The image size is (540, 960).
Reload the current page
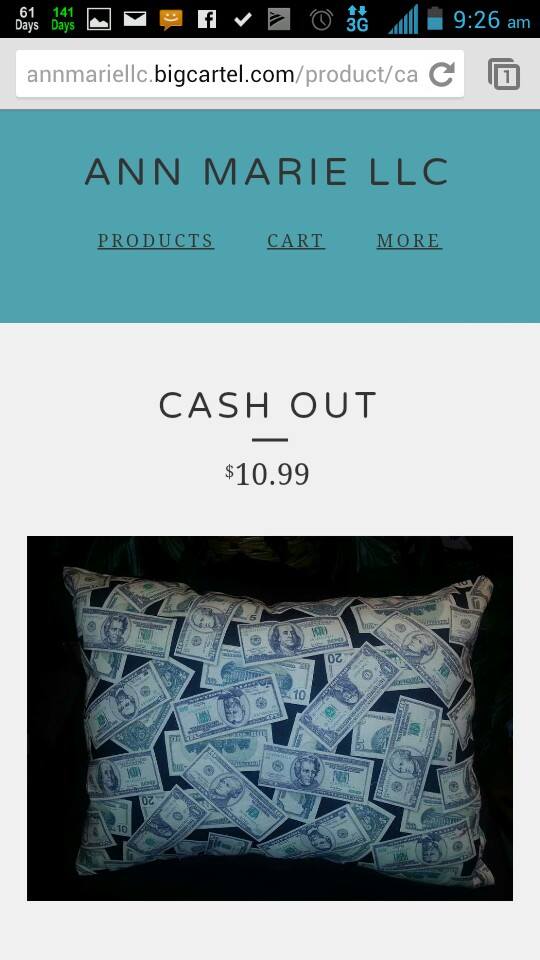point(441,75)
